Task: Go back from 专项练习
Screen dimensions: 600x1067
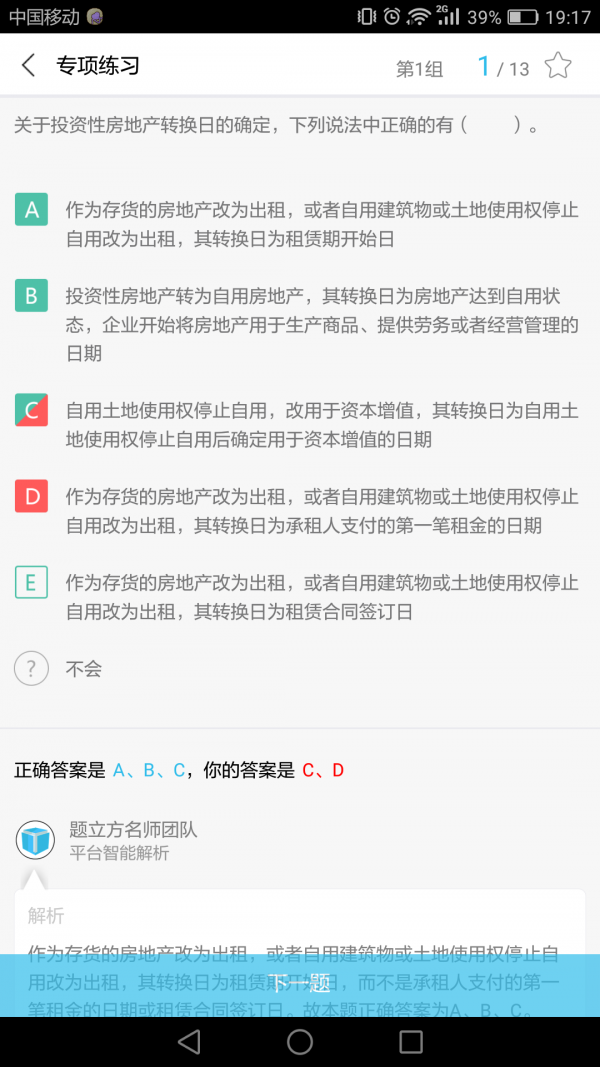Action: [29, 66]
